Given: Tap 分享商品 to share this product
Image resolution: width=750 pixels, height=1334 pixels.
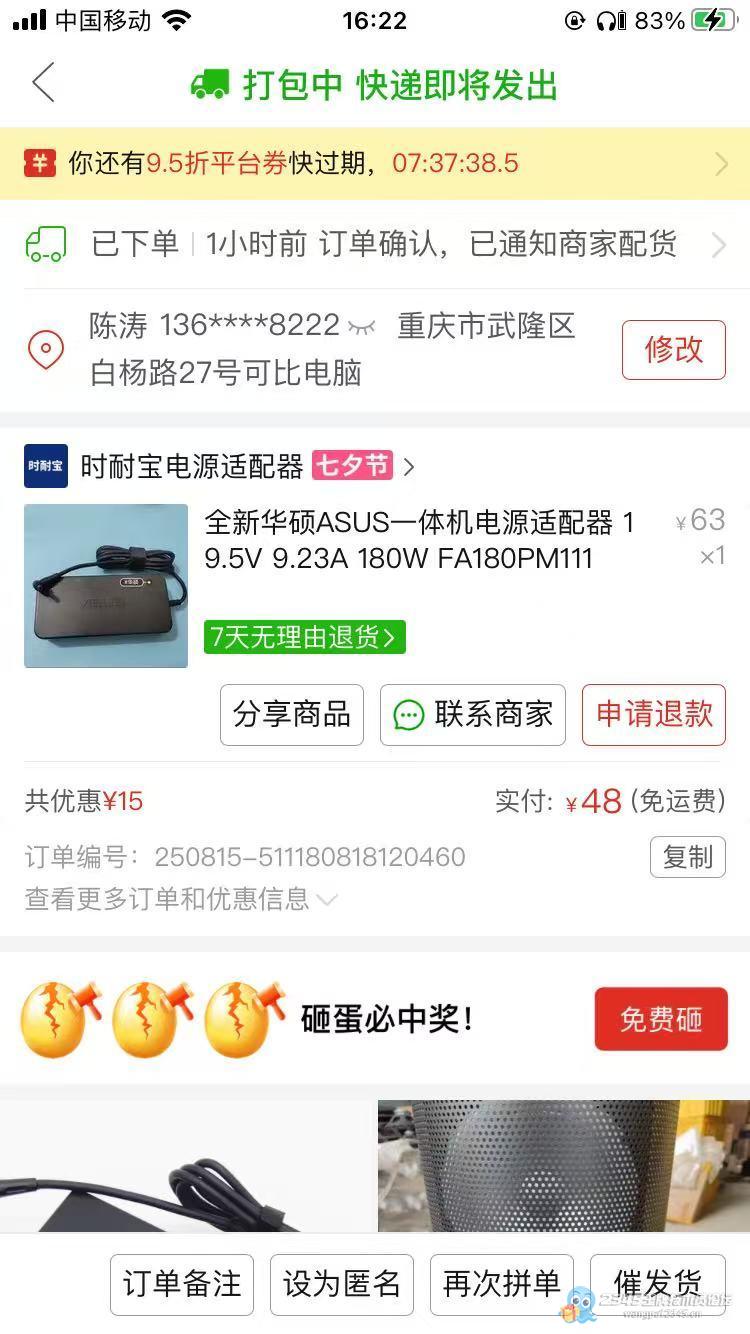Looking at the screenshot, I should pyautogui.click(x=292, y=714).
